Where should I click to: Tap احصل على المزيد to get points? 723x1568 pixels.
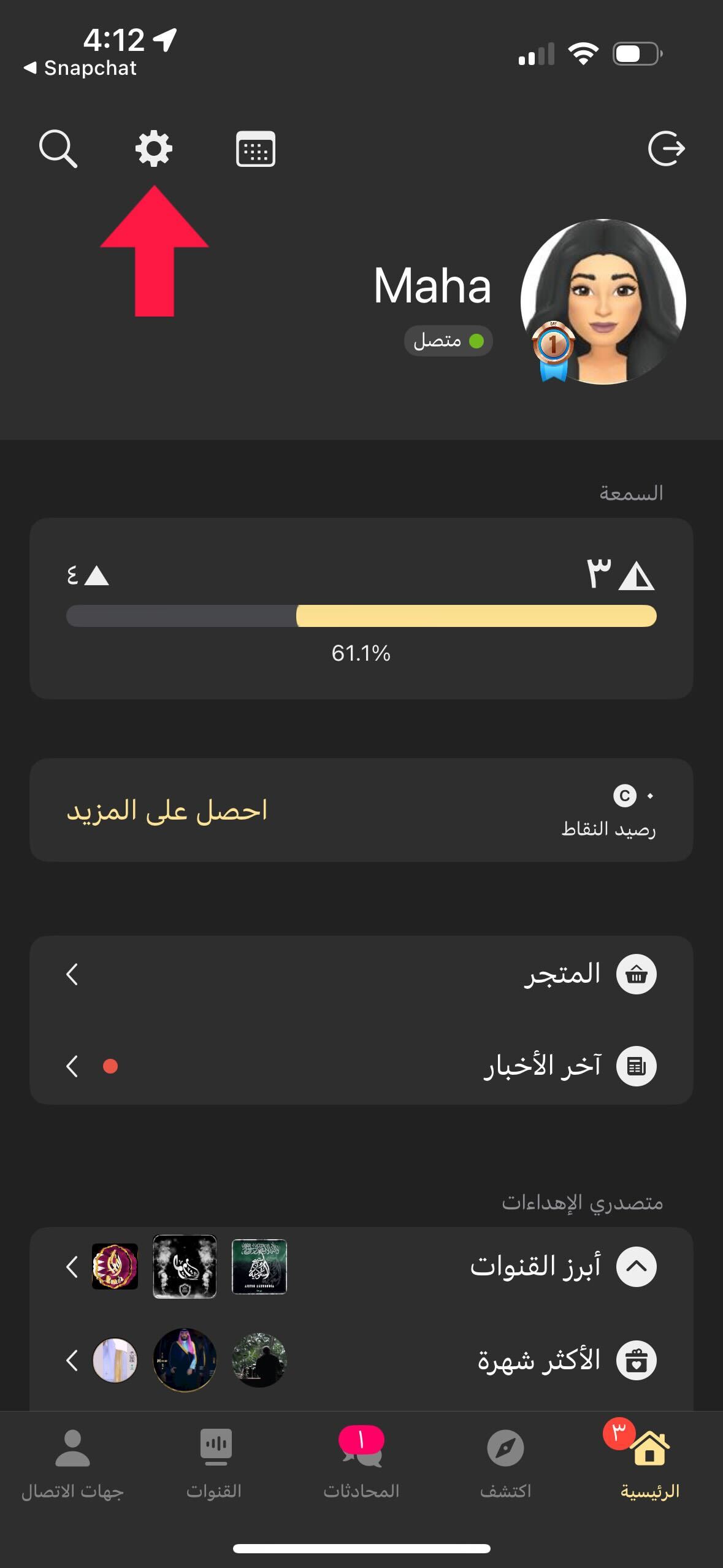pyautogui.click(x=167, y=810)
